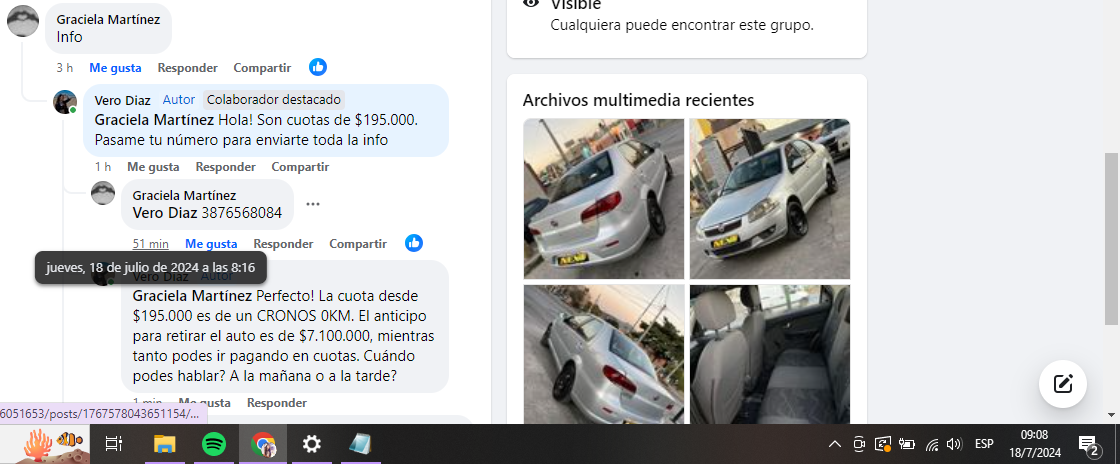This screenshot has height=464, width=1120.
Task: Open the car interior seats photo
Action: tap(769, 354)
